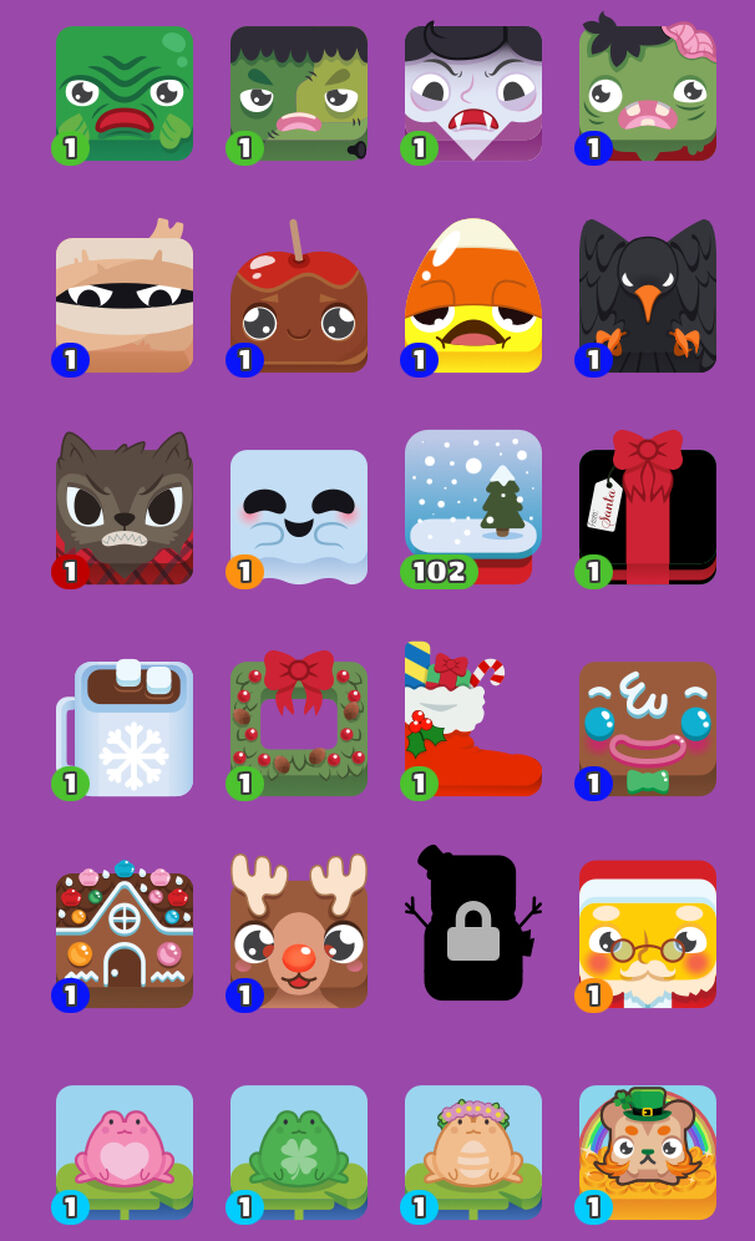Select the bandaged mummy avatar
The width and height of the screenshot is (755, 1241).
tap(124, 301)
